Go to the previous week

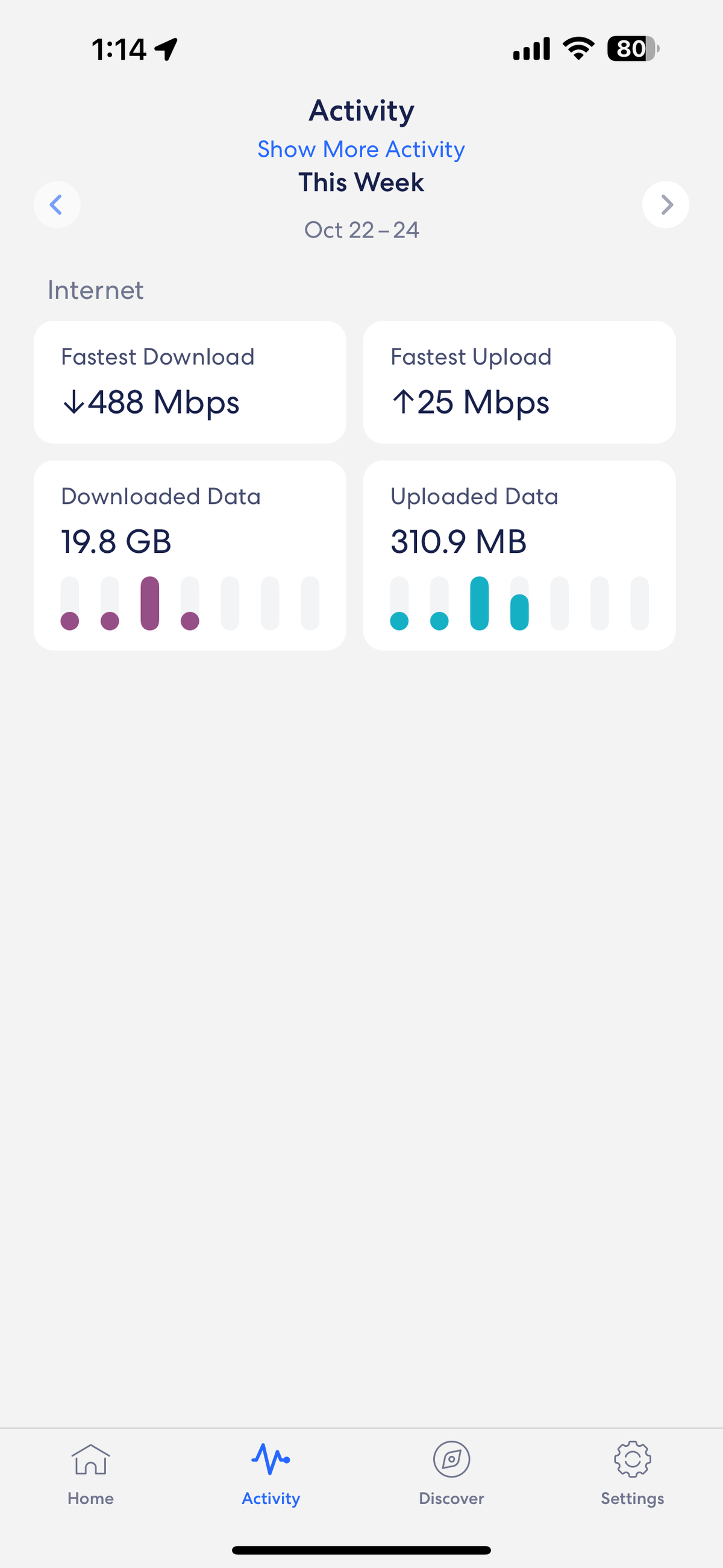[x=57, y=204]
